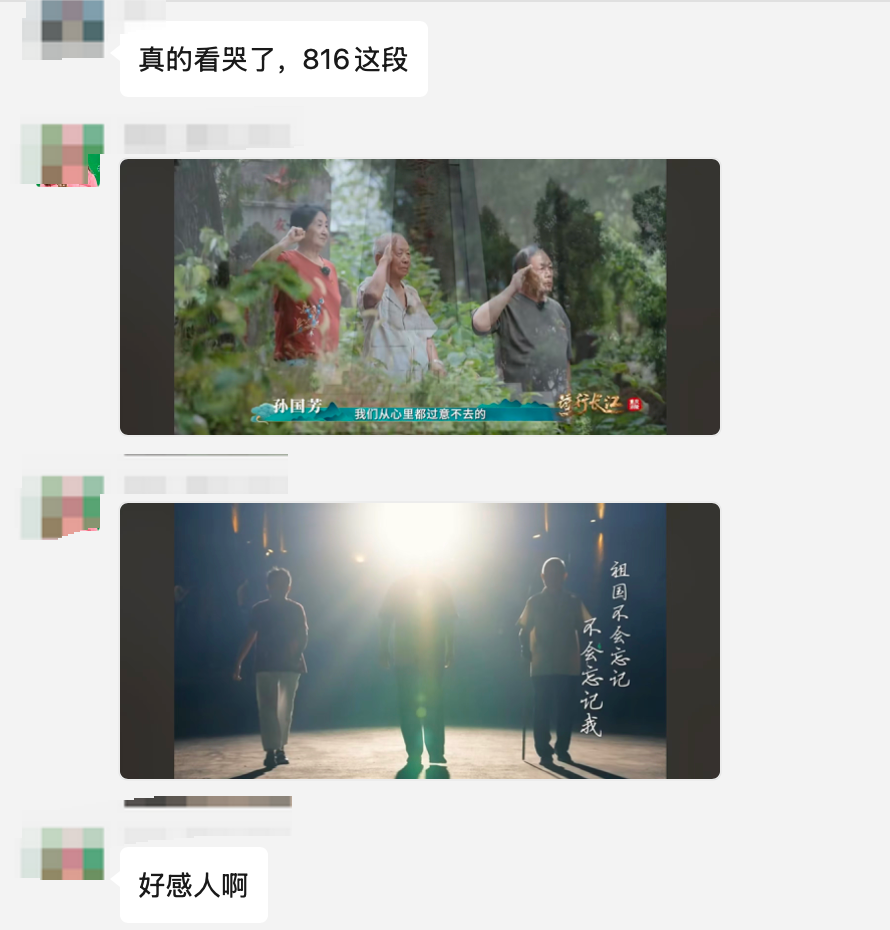Tap the avatar beside the 真的看哭了 message
The height and width of the screenshot is (930, 890).
click(x=62, y=25)
